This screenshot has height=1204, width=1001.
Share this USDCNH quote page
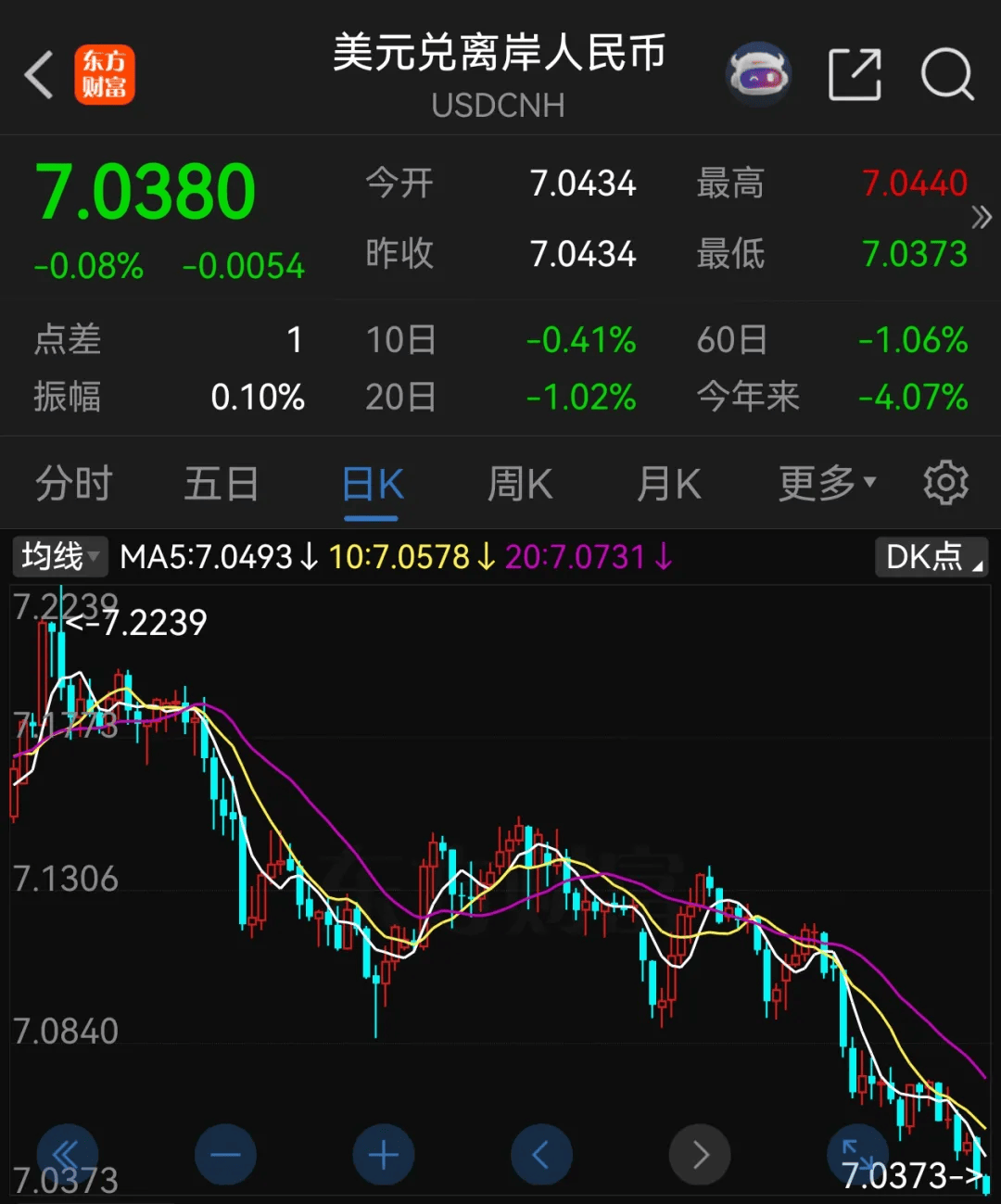pyautogui.click(x=854, y=75)
